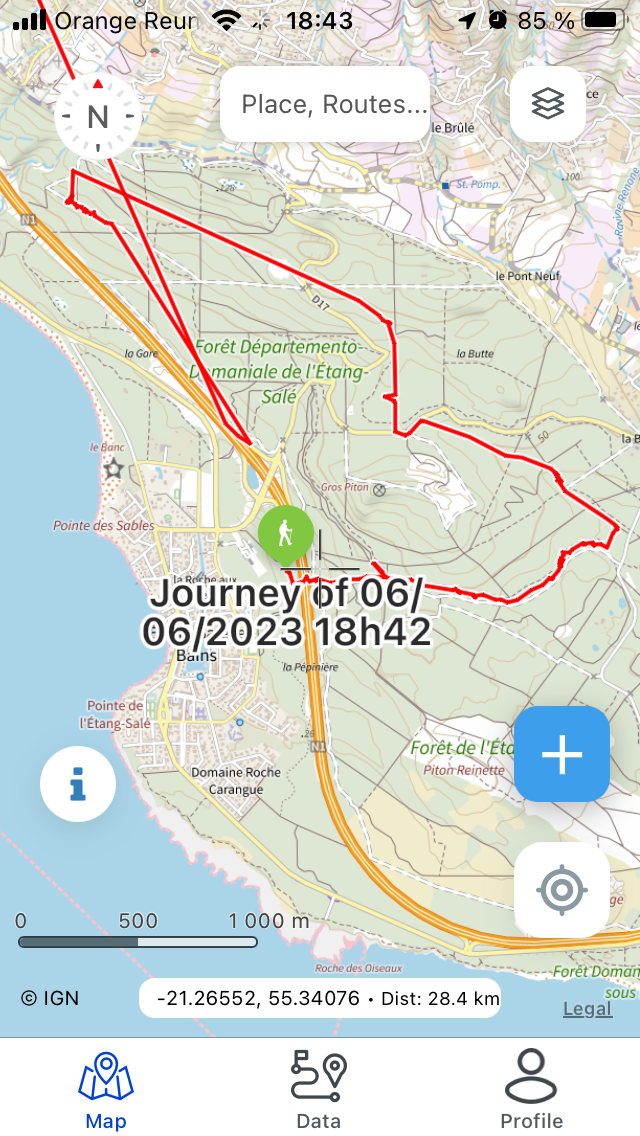This screenshot has width=640, height=1136.
Task: Open the map layers selector
Action: pos(548,104)
